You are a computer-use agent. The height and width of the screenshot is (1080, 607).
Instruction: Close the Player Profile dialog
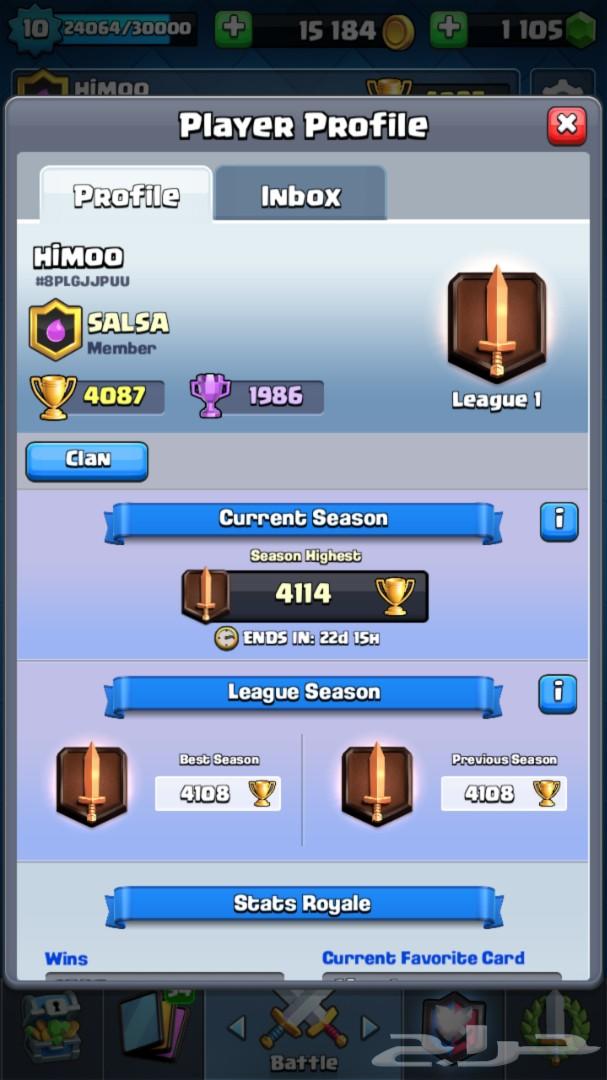click(x=566, y=125)
